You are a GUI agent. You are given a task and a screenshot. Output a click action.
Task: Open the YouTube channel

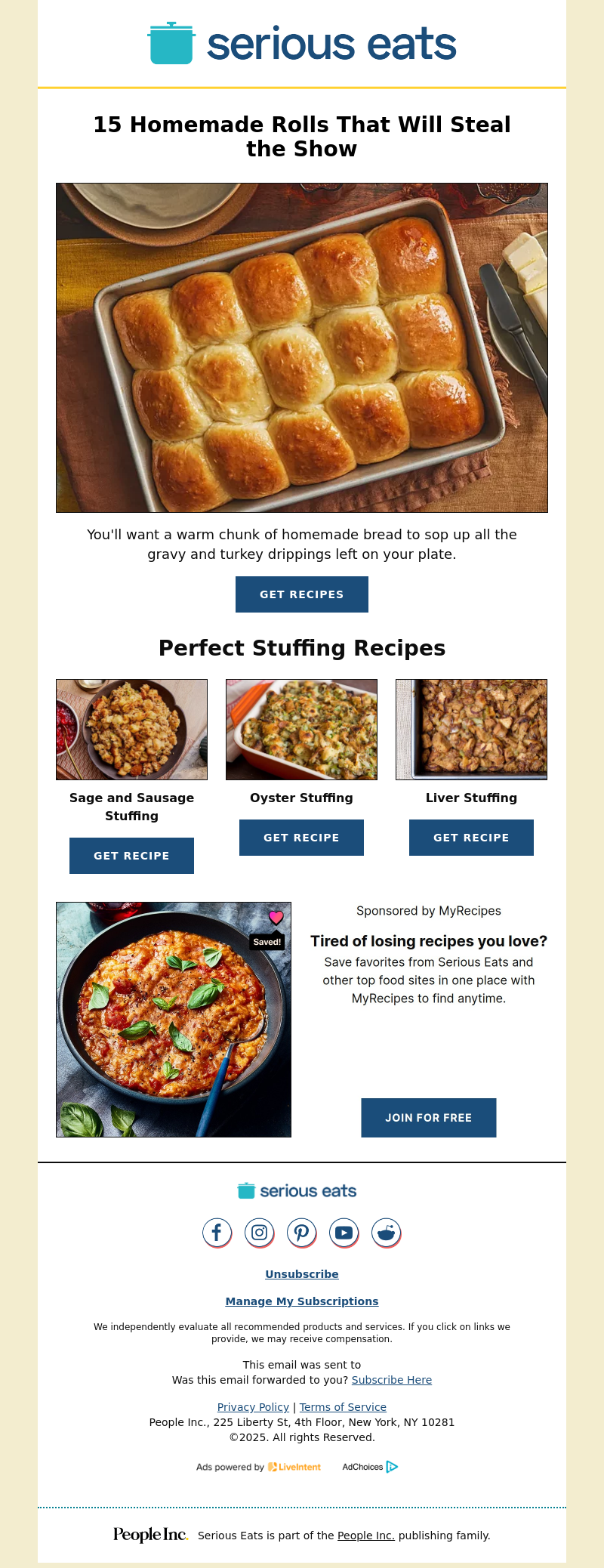tap(344, 1233)
